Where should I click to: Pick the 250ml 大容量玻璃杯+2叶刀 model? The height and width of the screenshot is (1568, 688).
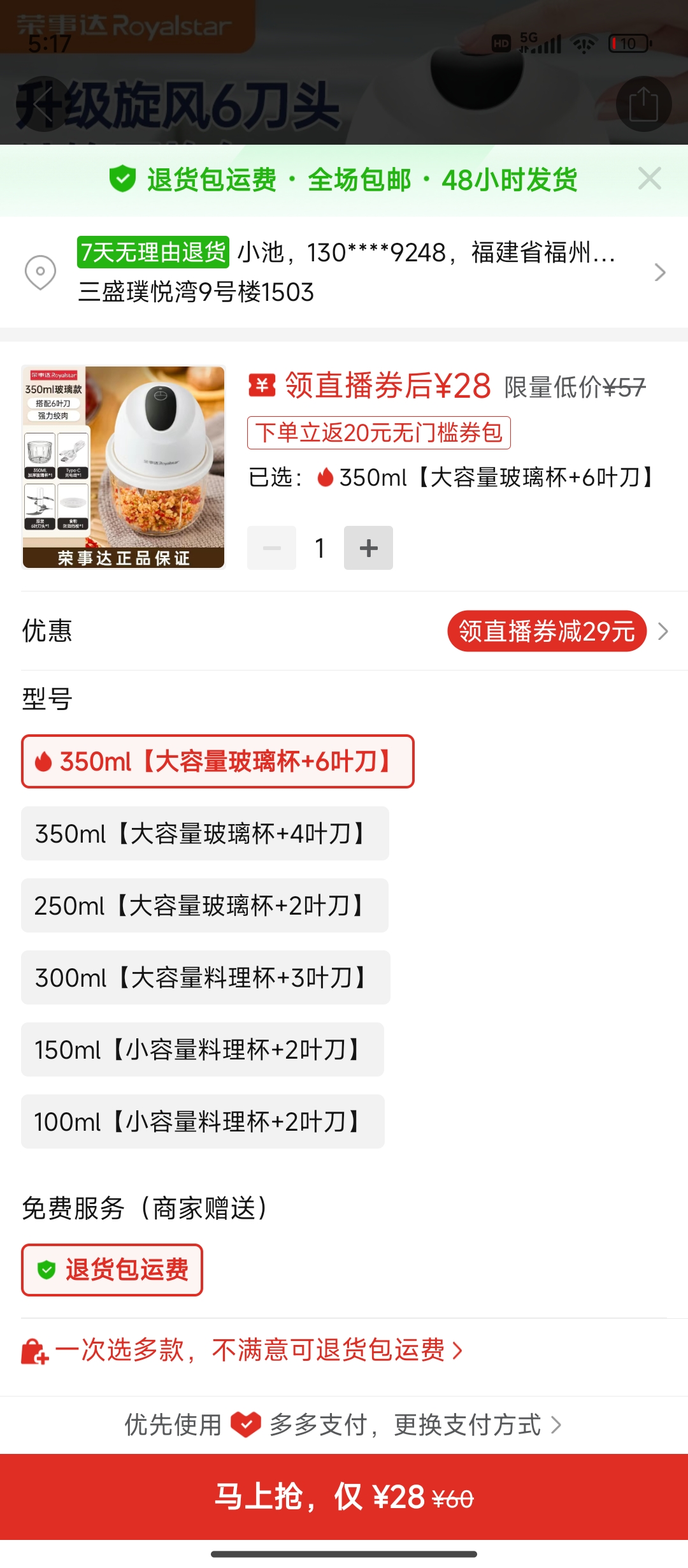[204, 906]
